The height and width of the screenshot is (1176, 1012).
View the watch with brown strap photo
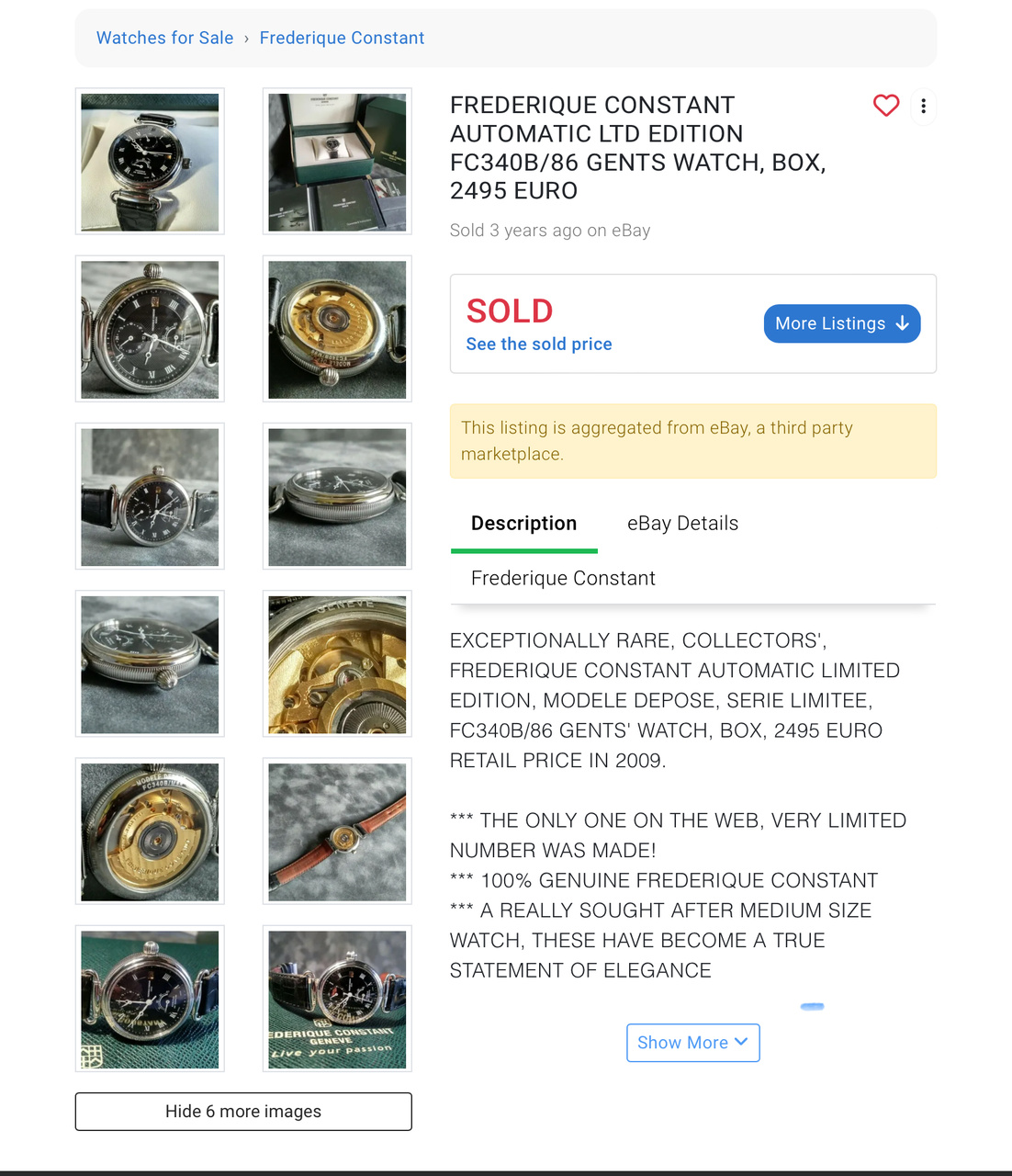coord(337,831)
